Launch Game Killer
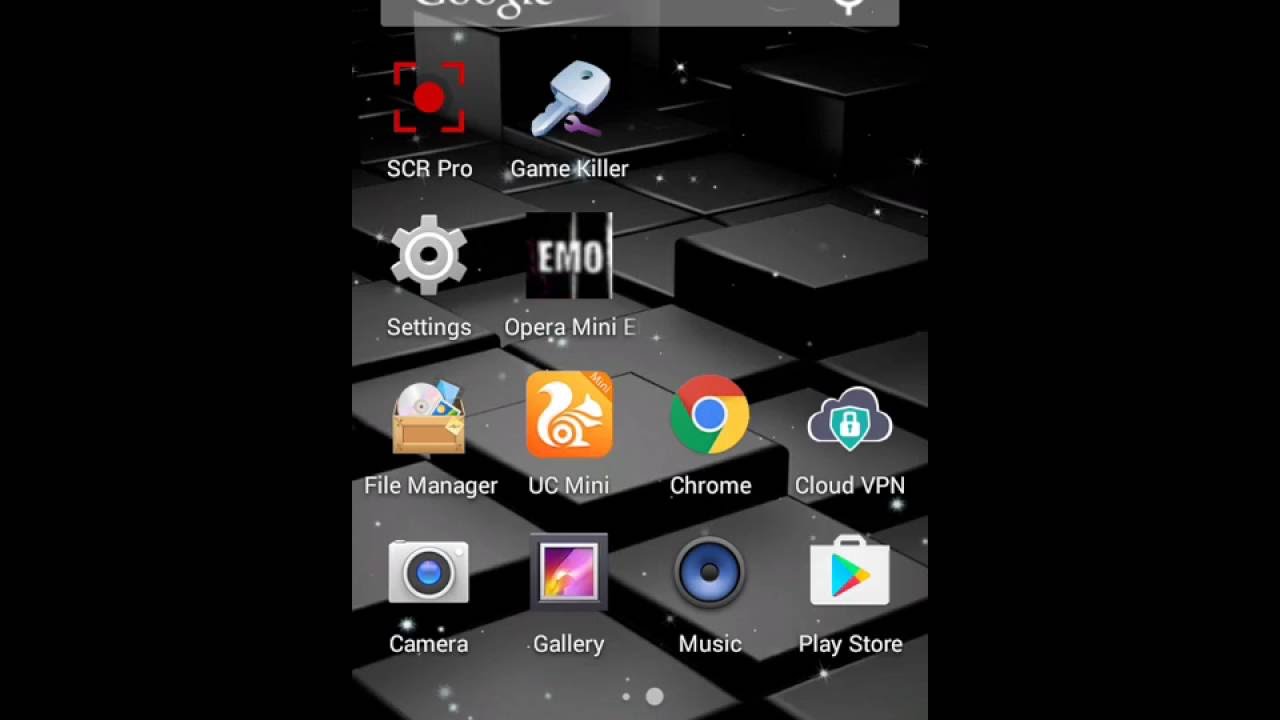This screenshot has height=720, width=1280. tap(569, 100)
